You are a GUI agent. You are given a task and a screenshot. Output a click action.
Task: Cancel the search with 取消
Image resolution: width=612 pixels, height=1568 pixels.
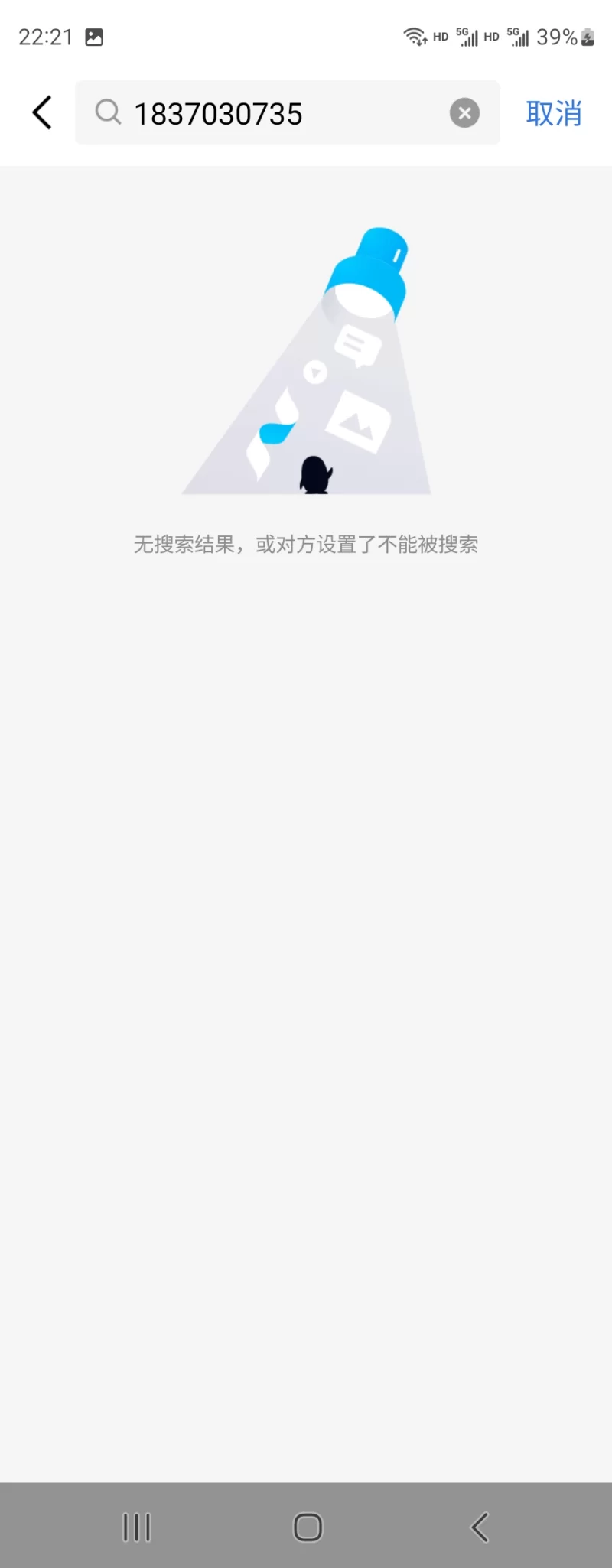point(554,113)
